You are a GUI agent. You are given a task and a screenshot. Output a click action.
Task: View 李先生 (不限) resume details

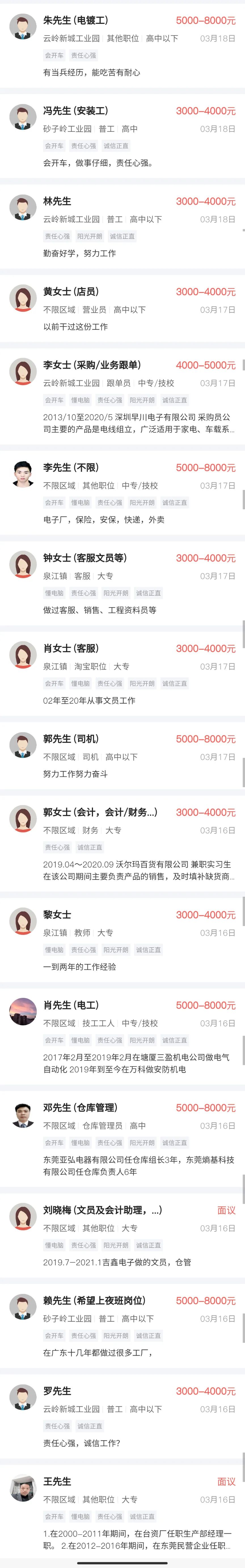(122, 493)
